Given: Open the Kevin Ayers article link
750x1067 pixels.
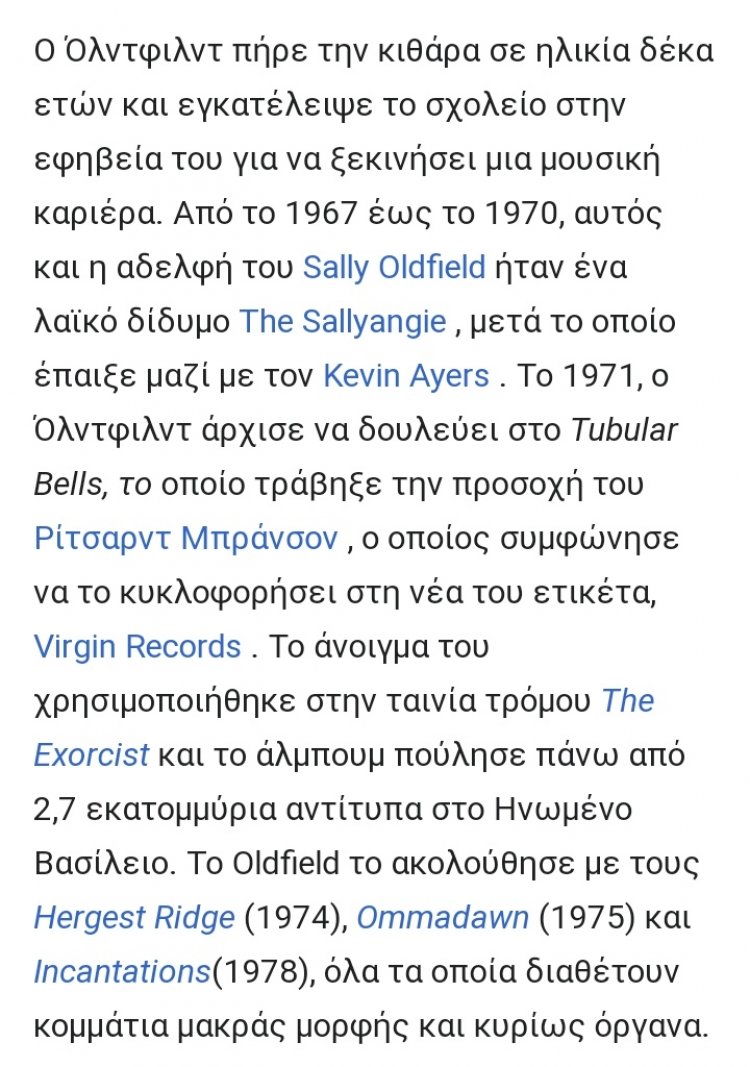Looking at the screenshot, I should pyautogui.click(x=406, y=376).
